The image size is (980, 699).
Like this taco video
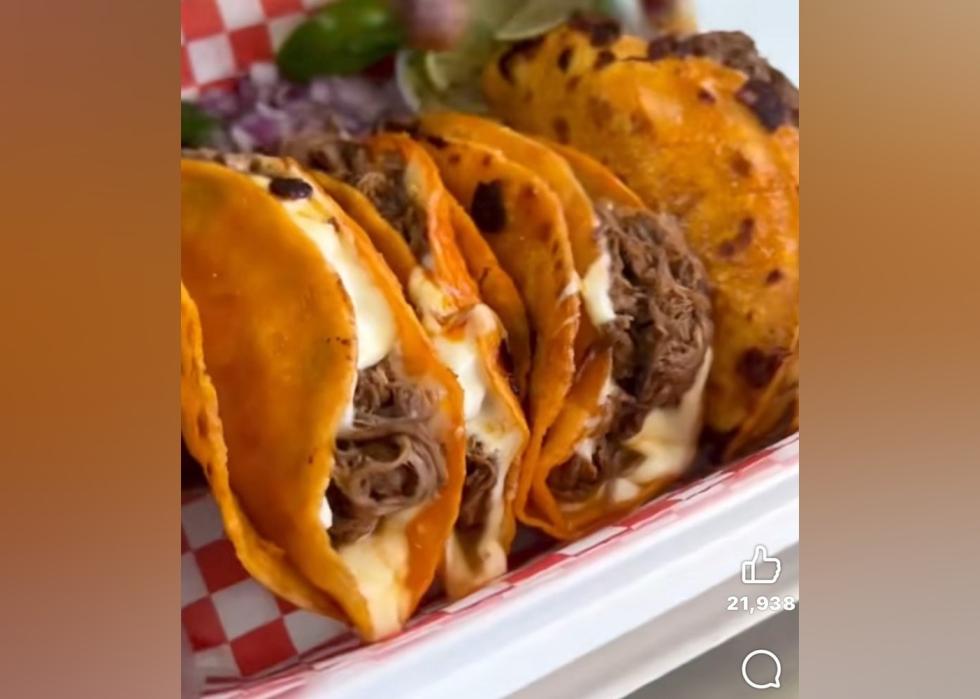pyautogui.click(x=761, y=566)
